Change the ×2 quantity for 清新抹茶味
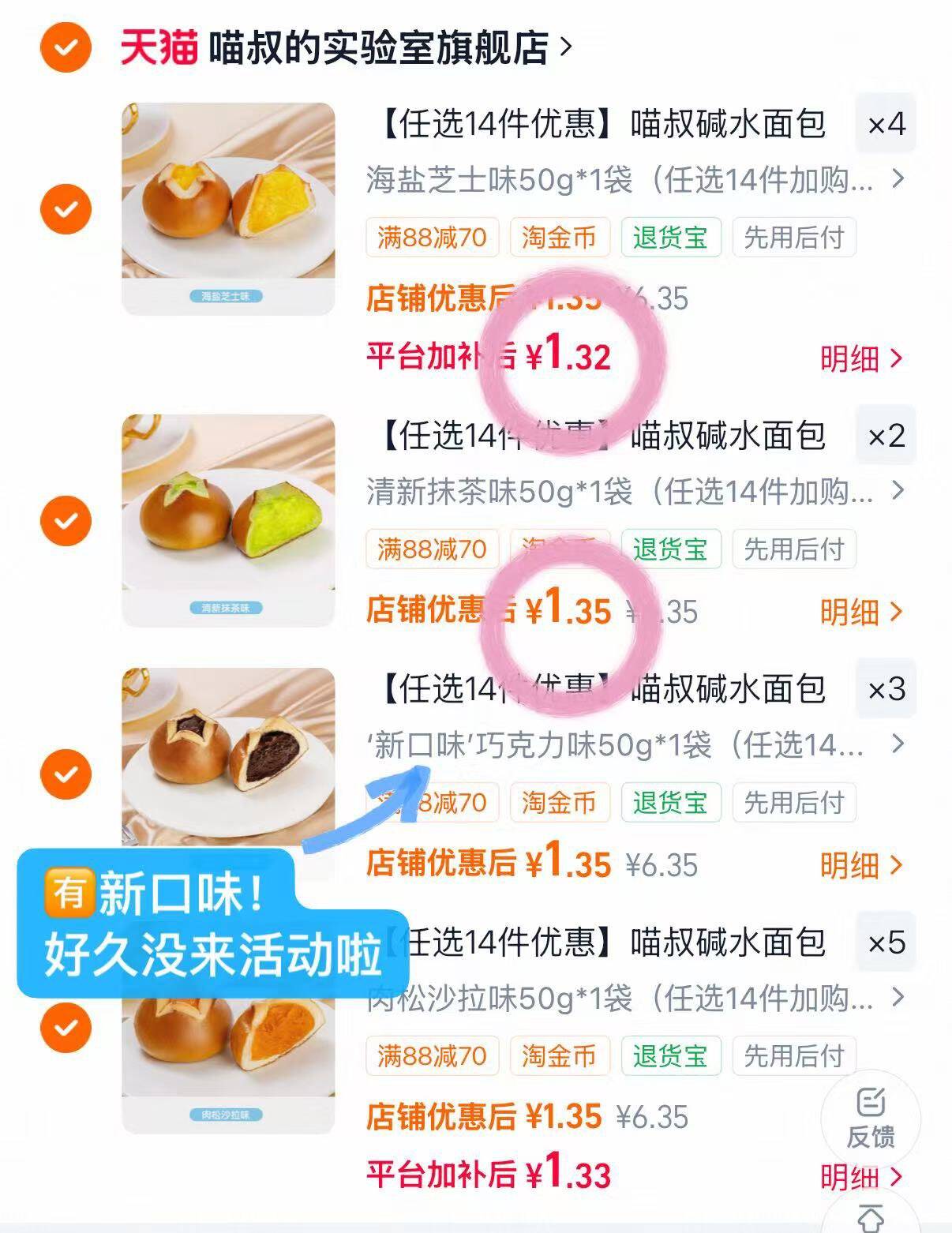Screen dimensions: 952x1233 coord(886,436)
